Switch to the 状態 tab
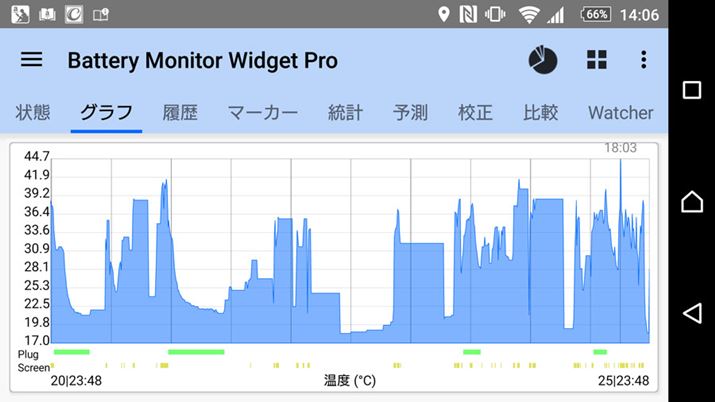This screenshot has height=402, width=715. click(x=33, y=112)
